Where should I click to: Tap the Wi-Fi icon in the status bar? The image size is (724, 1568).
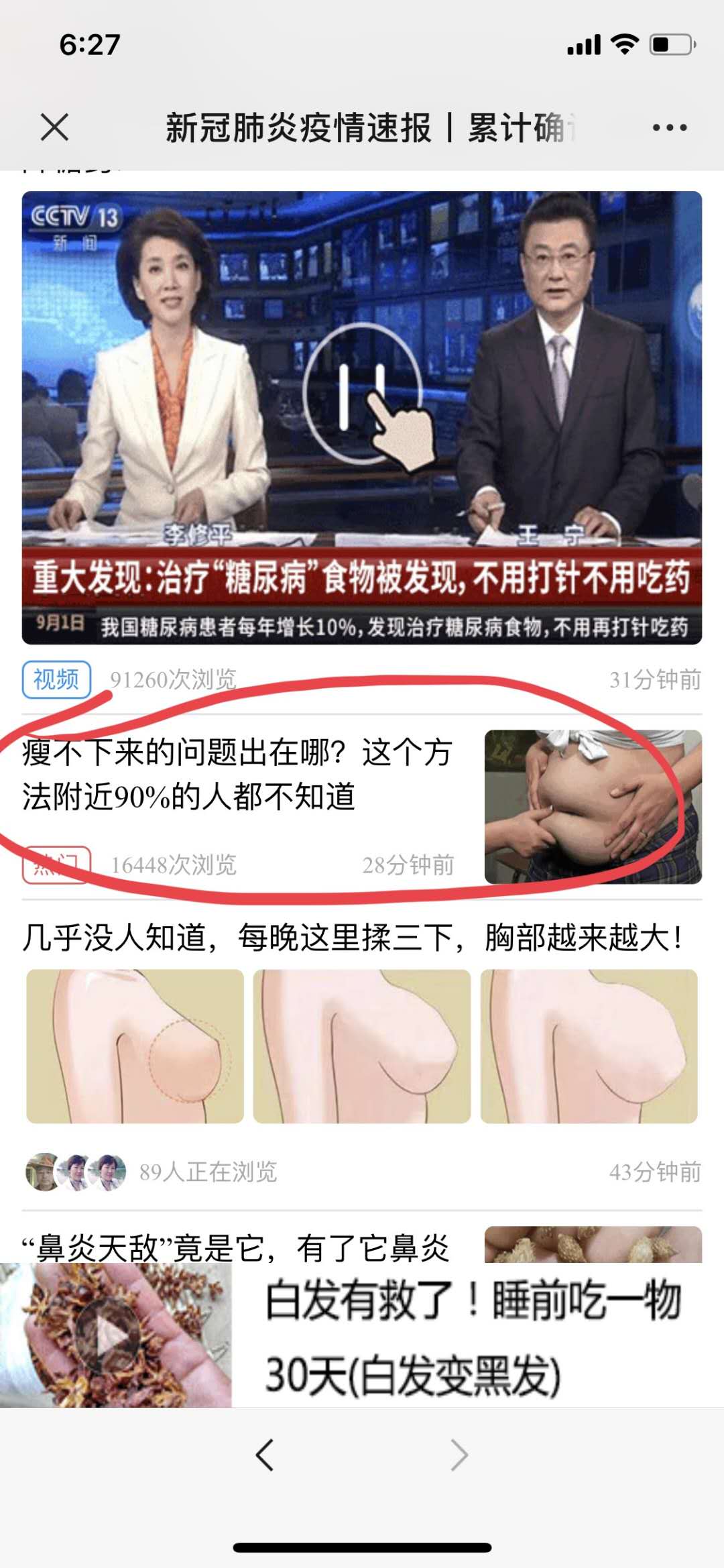coord(626,43)
